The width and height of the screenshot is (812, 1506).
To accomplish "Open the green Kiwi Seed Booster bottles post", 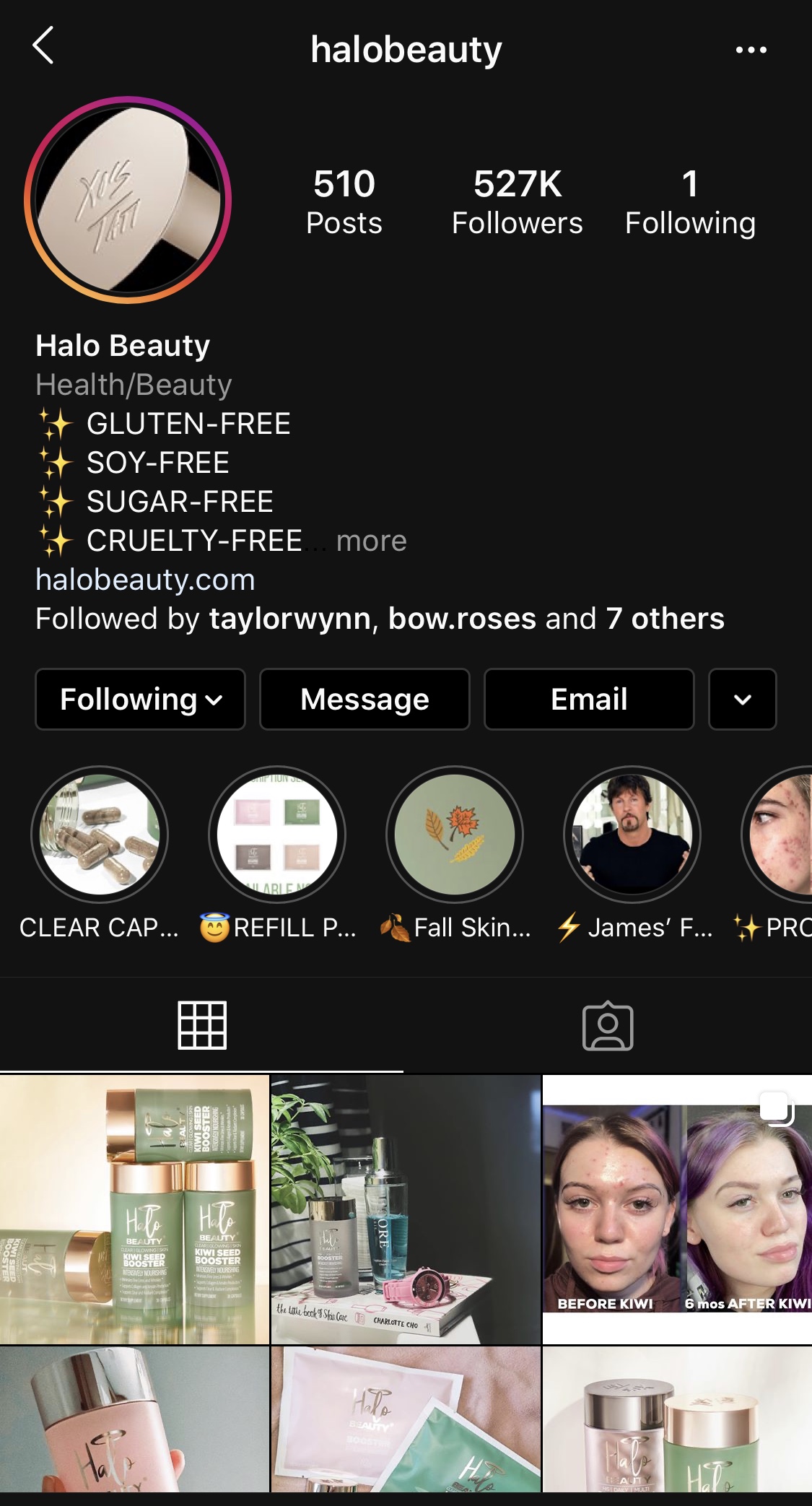I will (x=134, y=1209).
